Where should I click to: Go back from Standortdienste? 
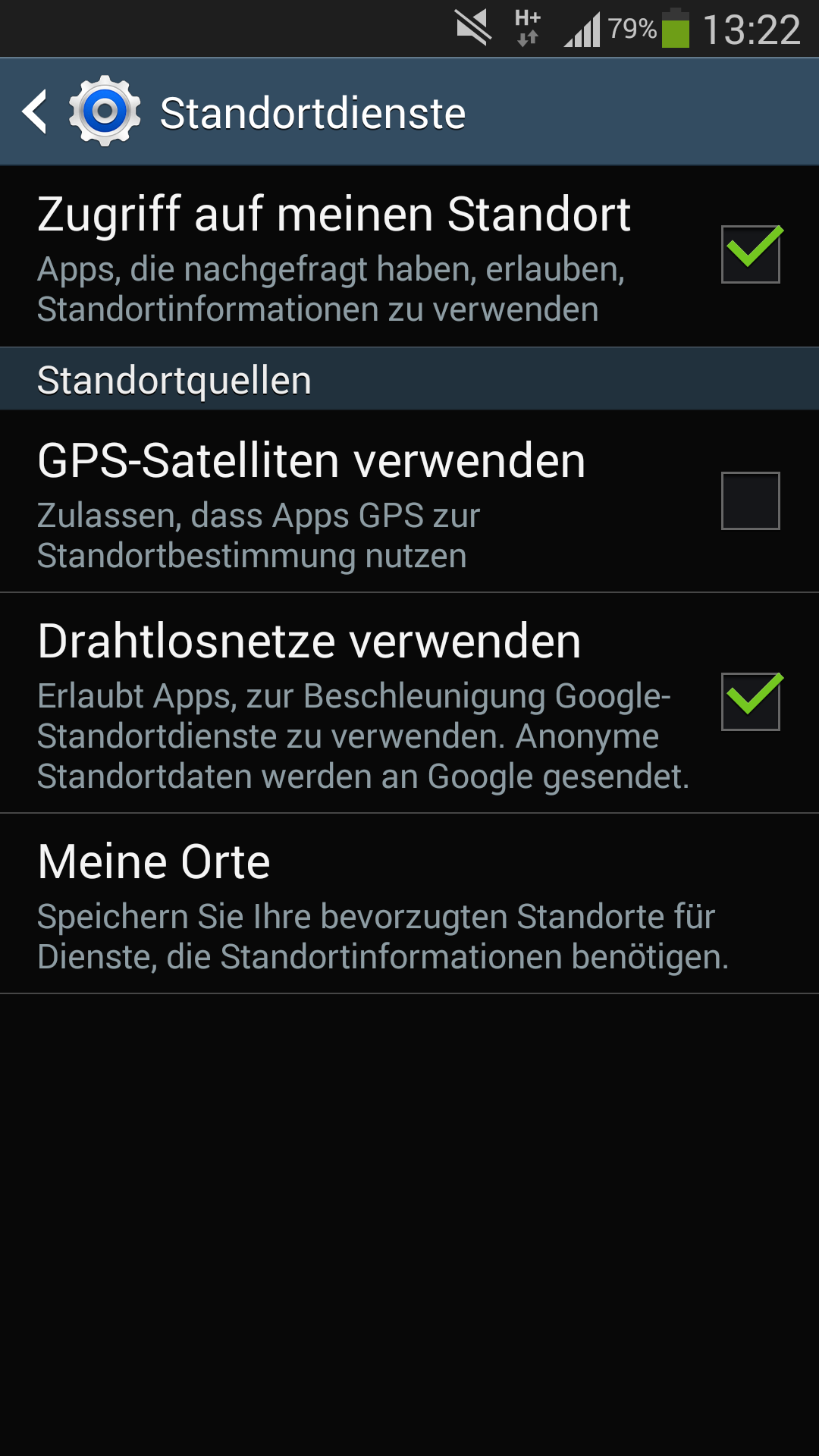[35, 112]
